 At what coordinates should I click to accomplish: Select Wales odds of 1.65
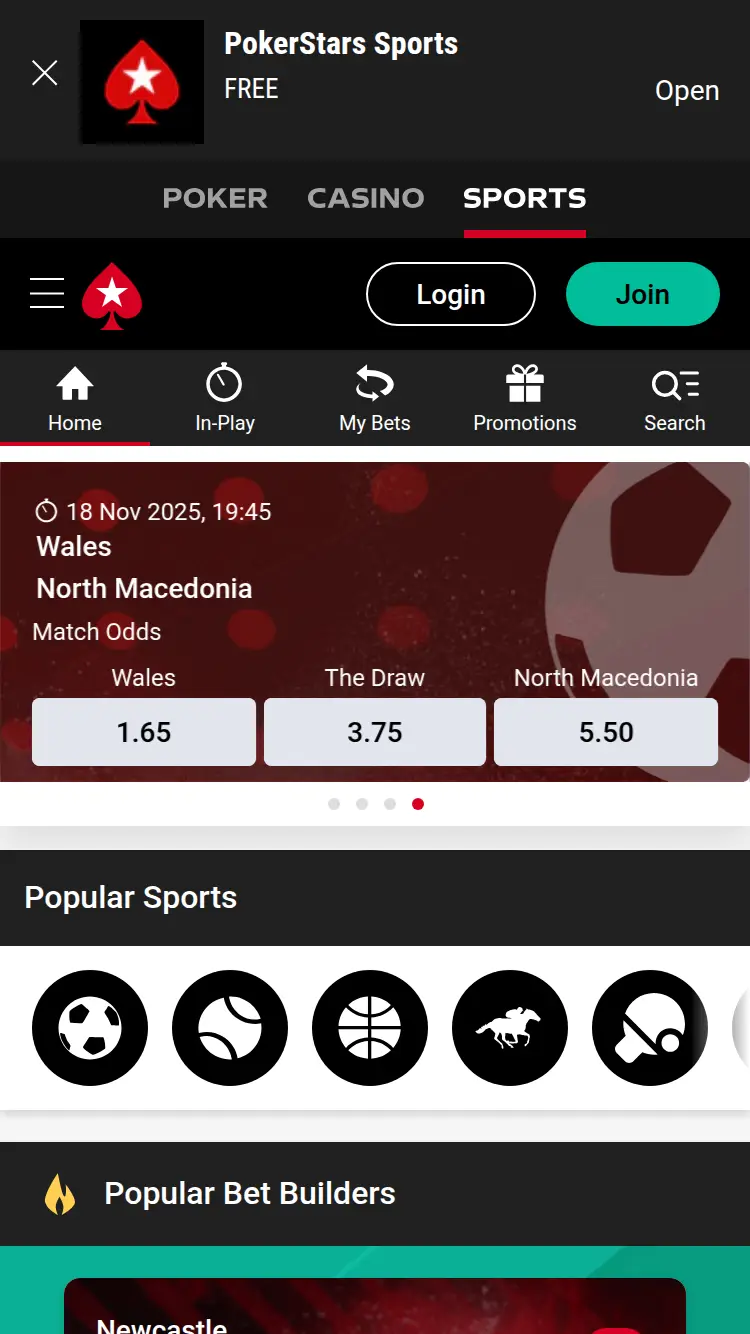pyautogui.click(x=143, y=732)
